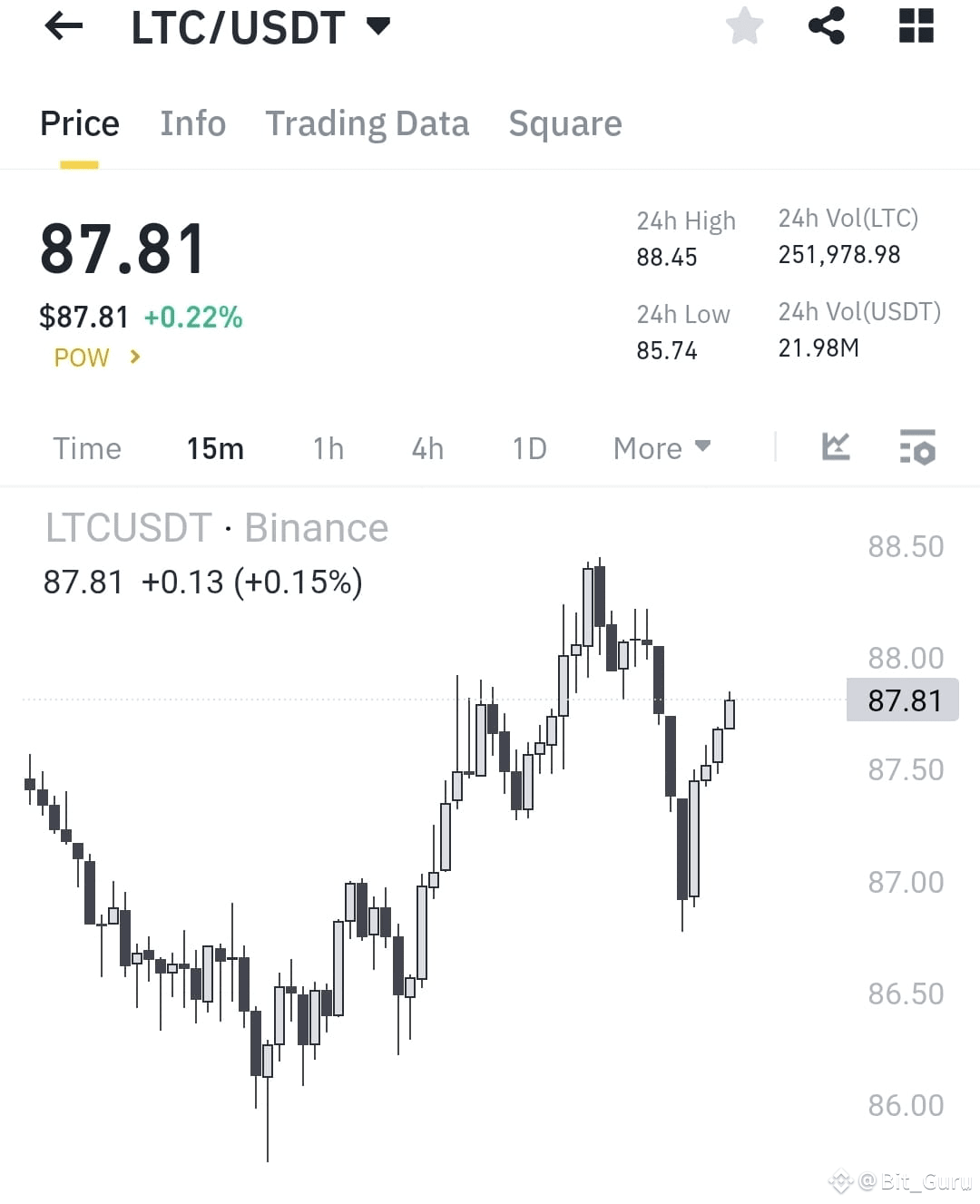Viewport: 980px width, 1204px height.
Task: Toggle LTC/USDT as a favorite with the star
Action: 744,25
